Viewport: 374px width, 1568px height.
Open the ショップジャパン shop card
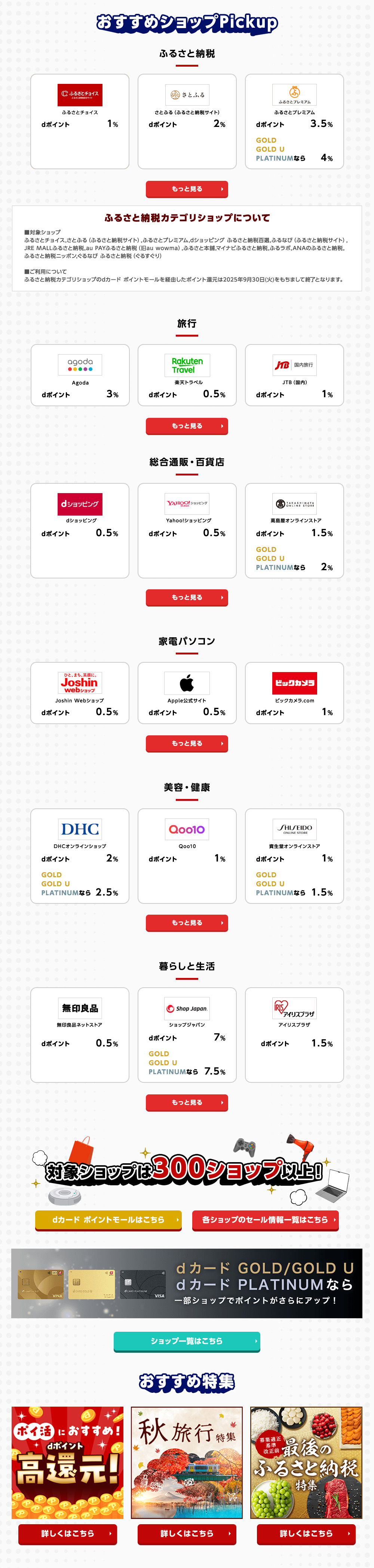[187, 1034]
